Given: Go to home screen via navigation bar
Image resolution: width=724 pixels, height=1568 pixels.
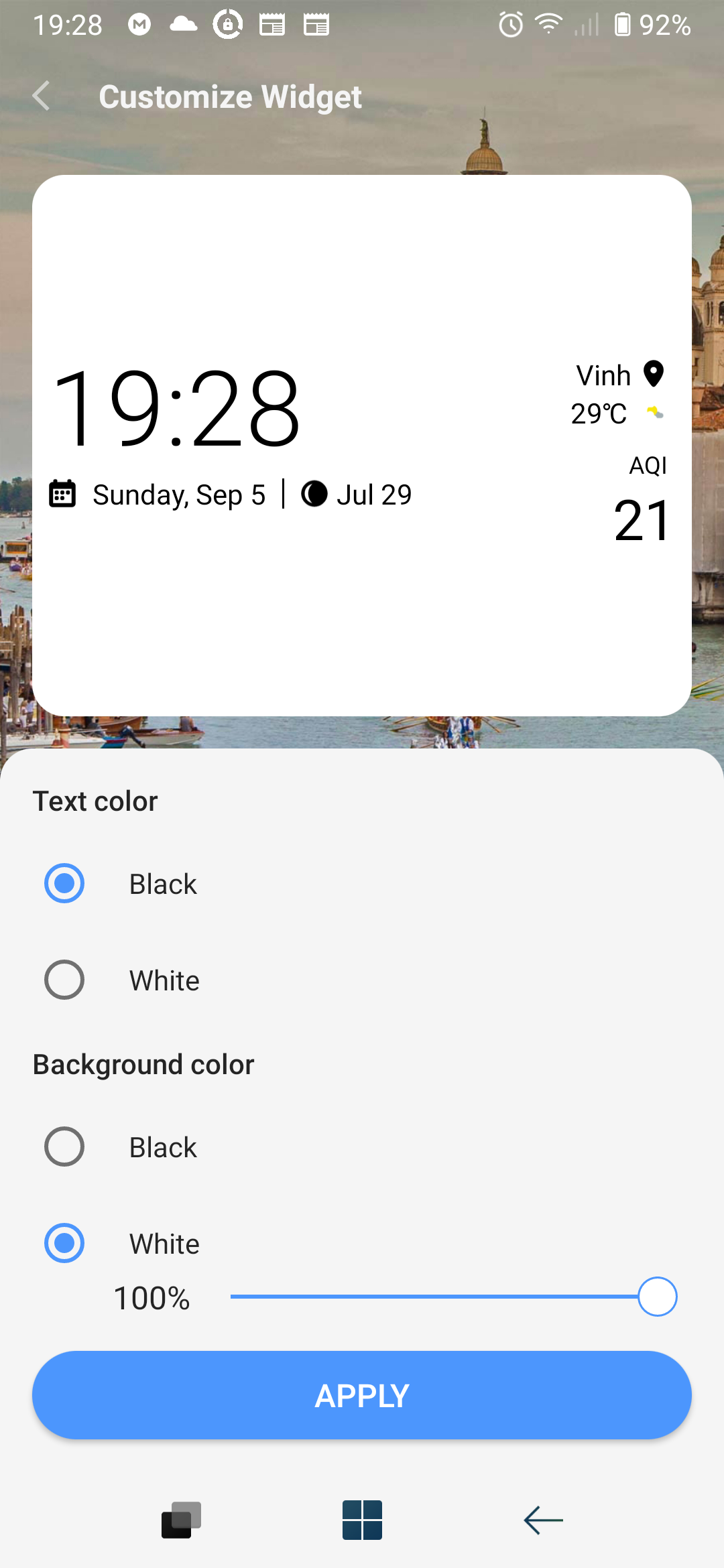Looking at the screenshot, I should point(362,1520).
